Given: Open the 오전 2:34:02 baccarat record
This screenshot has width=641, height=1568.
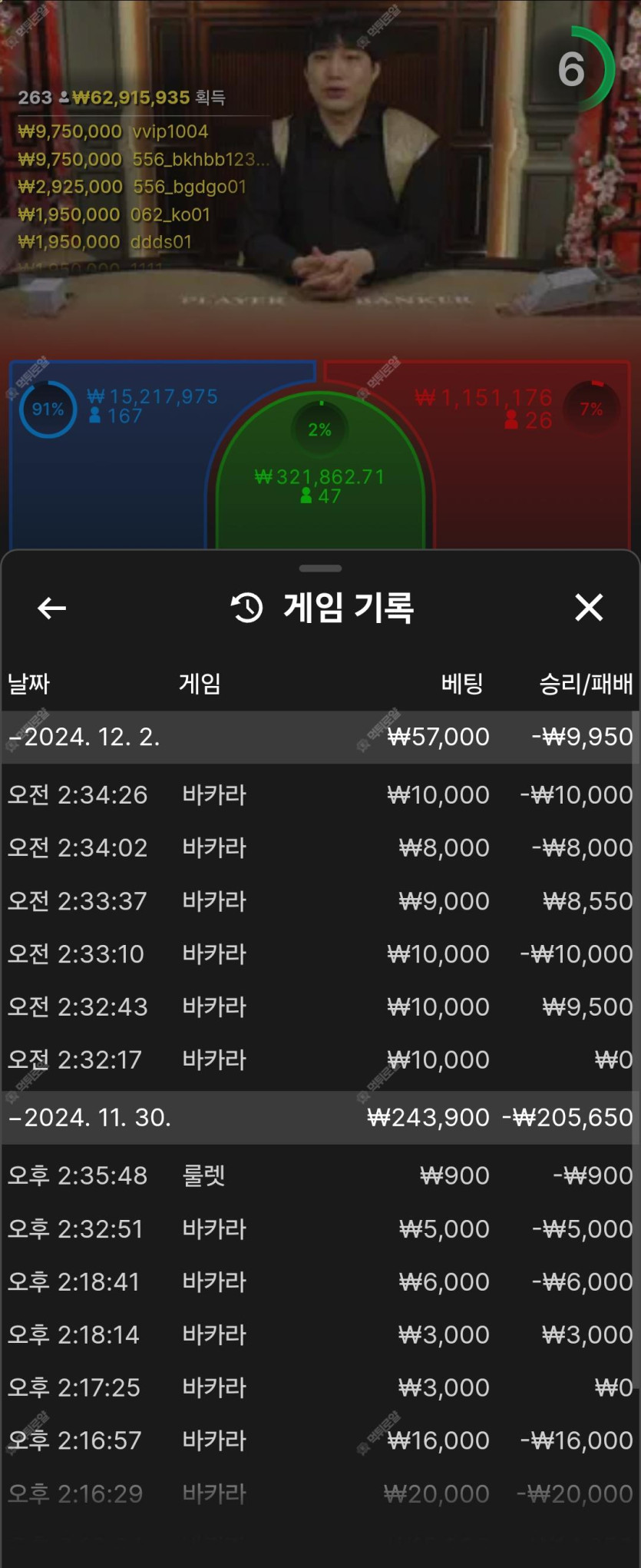Looking at the screenshot, I should [320, 847].
